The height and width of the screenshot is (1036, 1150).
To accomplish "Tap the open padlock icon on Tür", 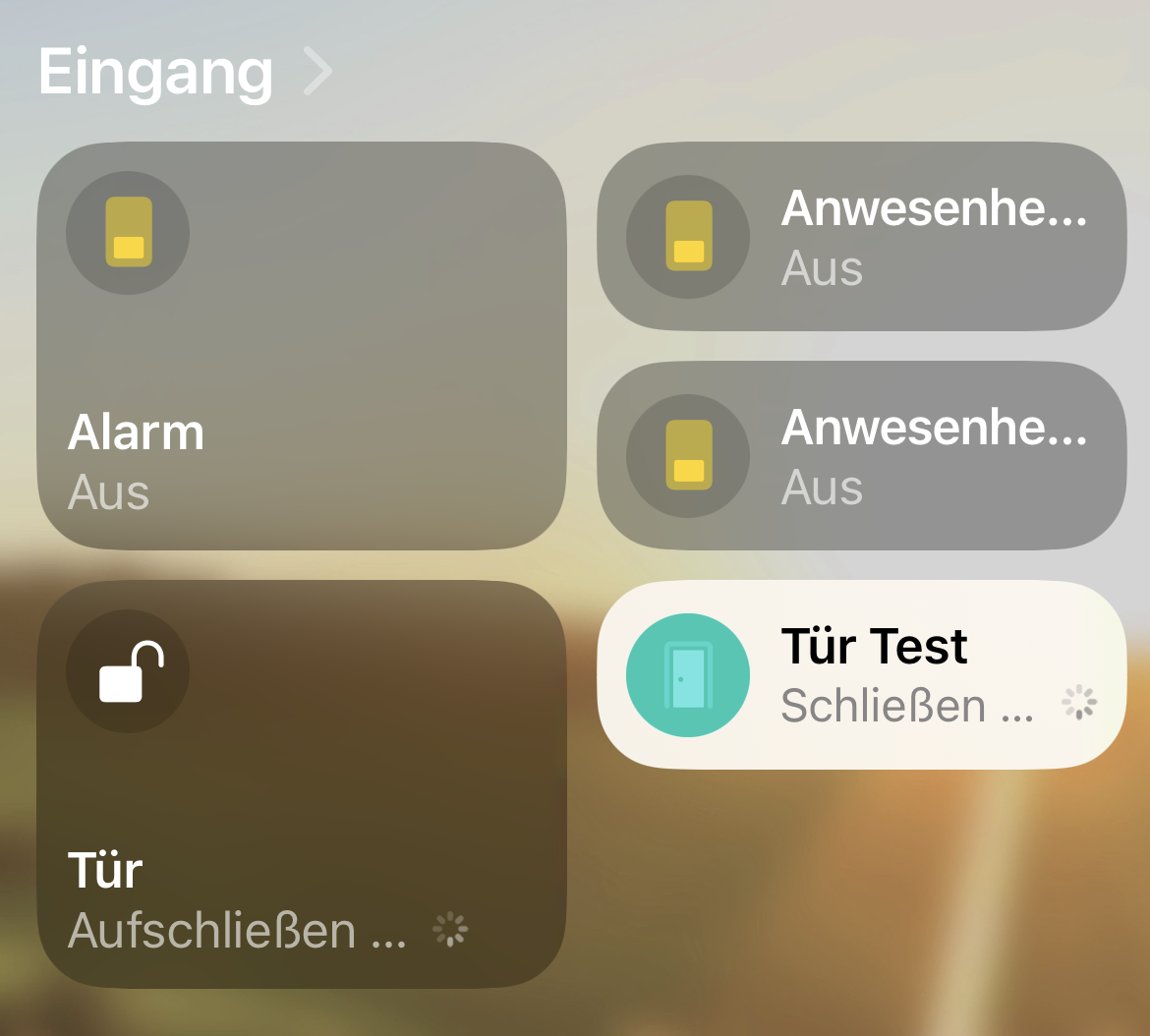I will click(128, 672).
